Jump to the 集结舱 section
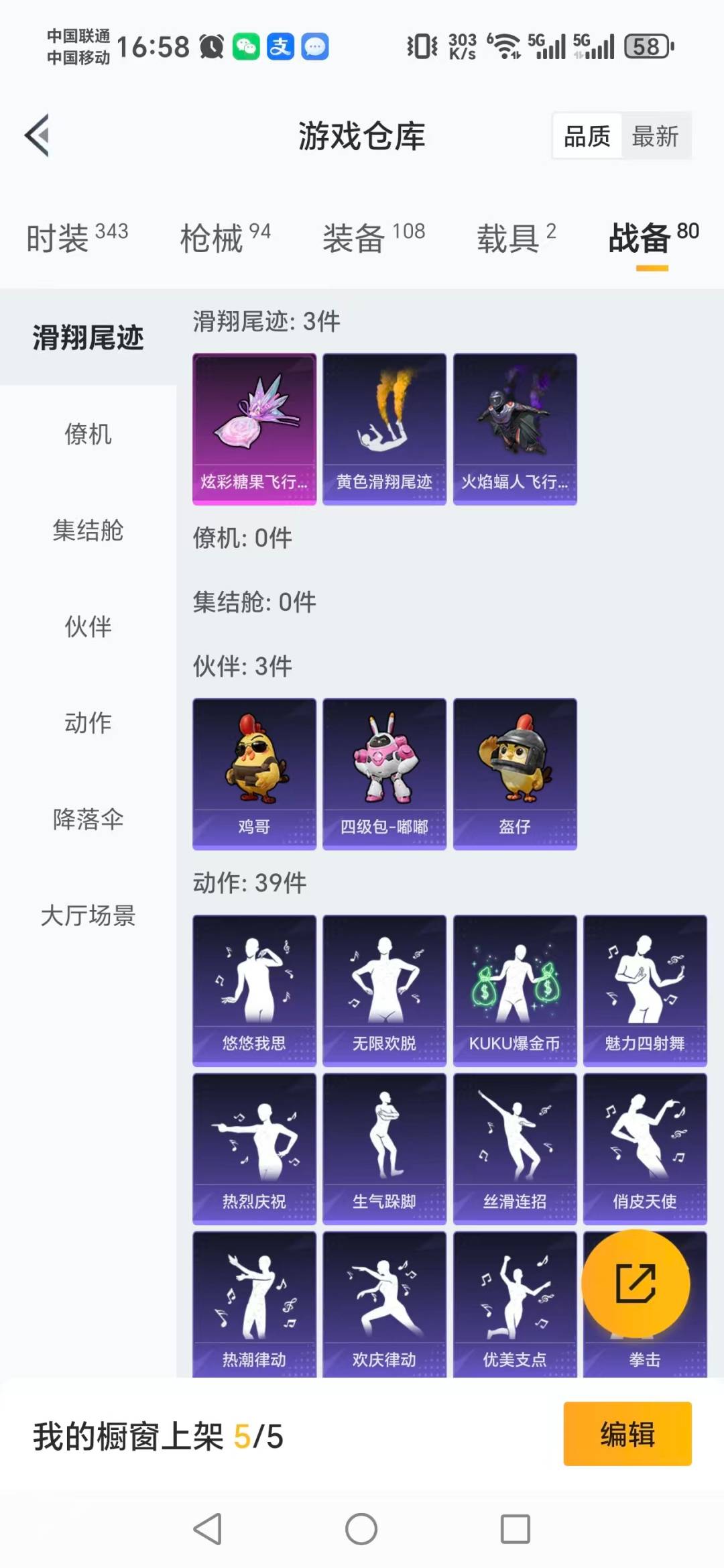This screenshot has width=724, height=1568. pos(87,532)
